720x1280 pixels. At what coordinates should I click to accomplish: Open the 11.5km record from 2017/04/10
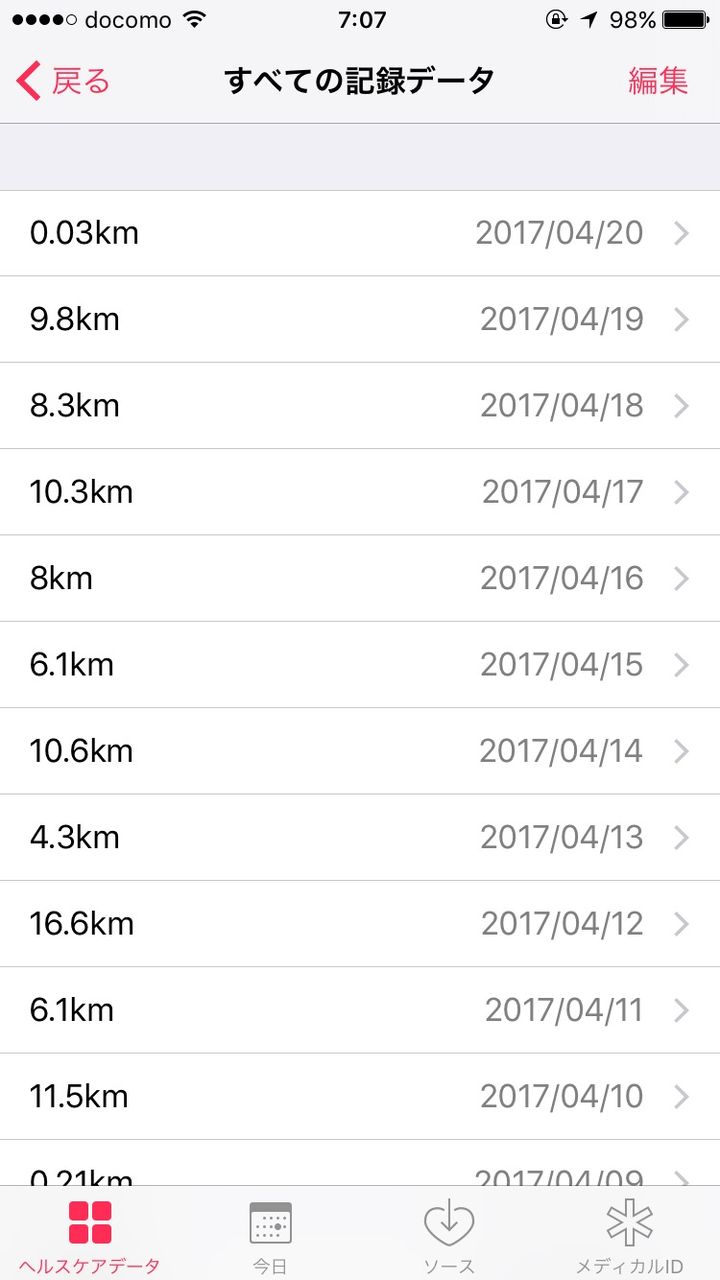click(x=360, y=1096)
